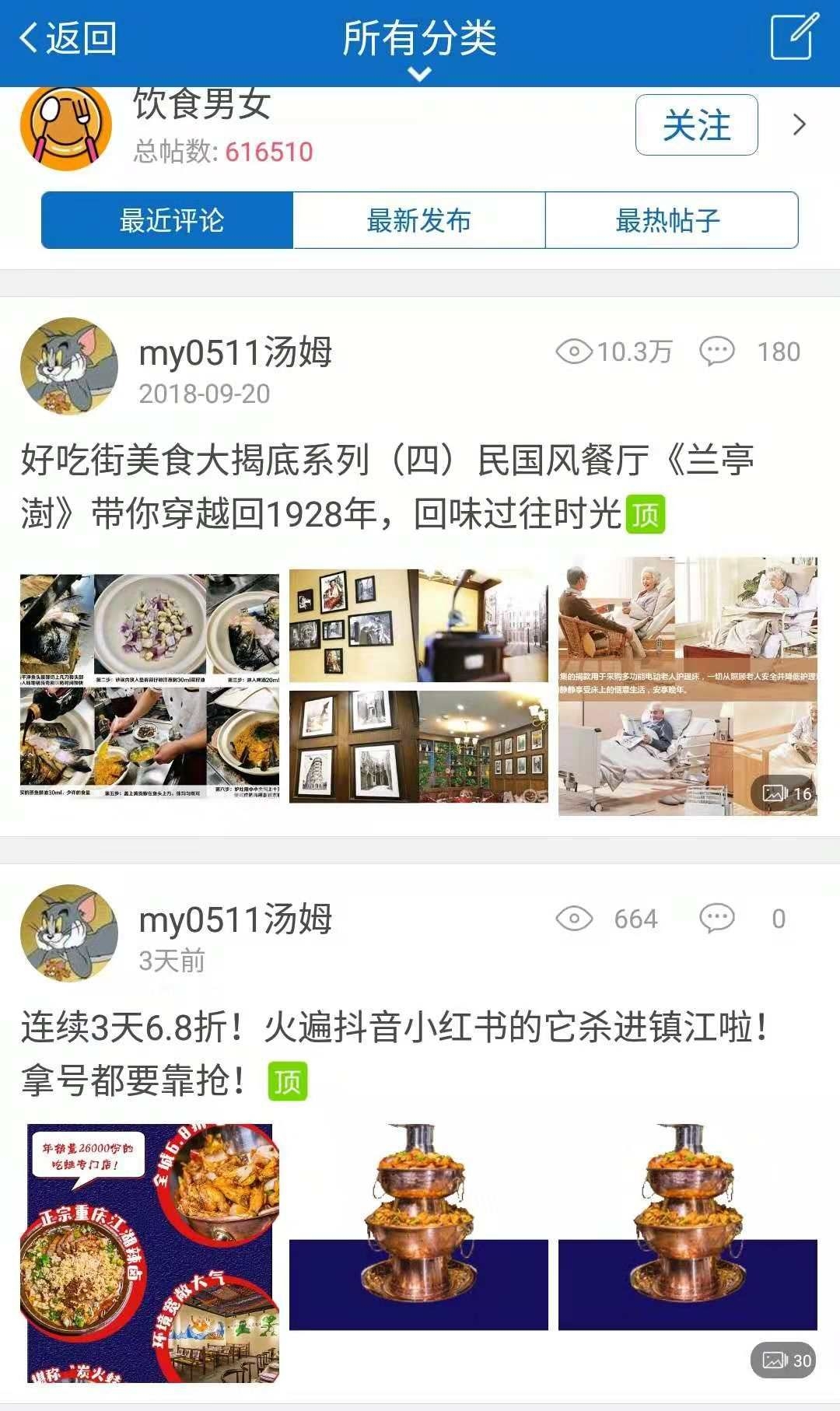
Task: Compose a new post
Action: (x=794, y=37)
